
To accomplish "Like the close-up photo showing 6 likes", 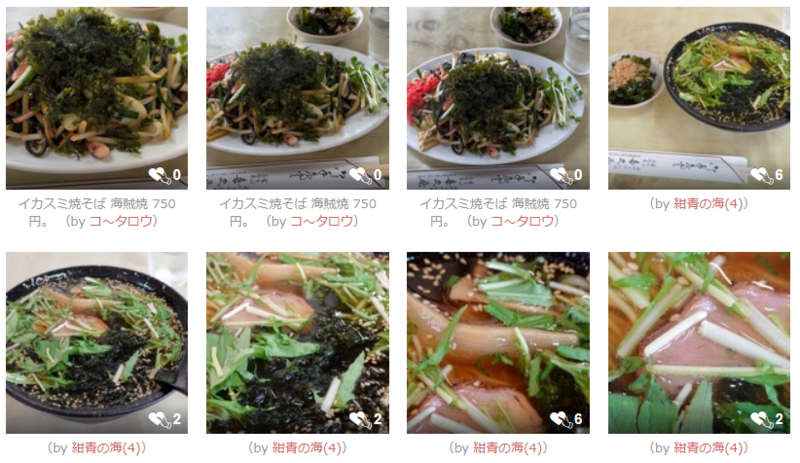I will (559, 419).
